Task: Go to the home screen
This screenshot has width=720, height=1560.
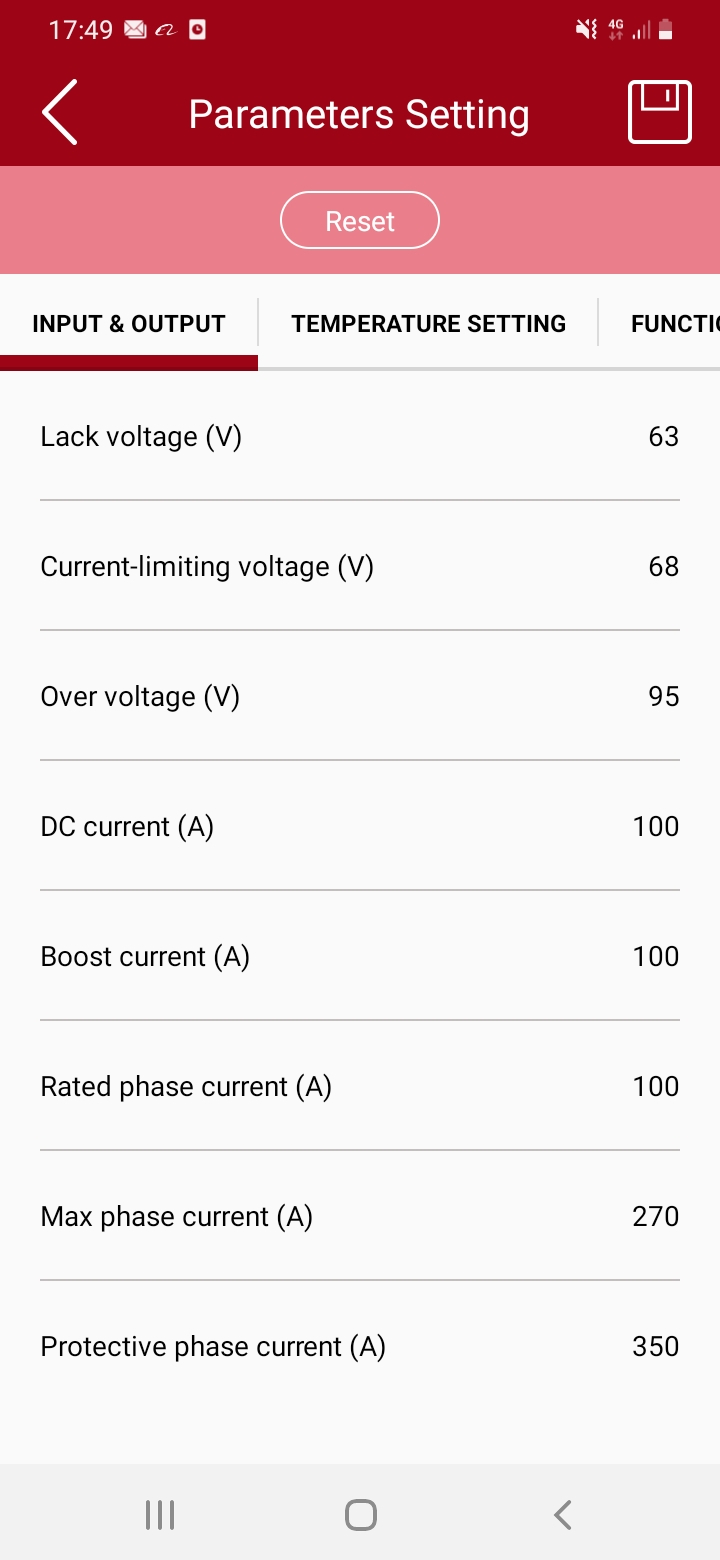Action: [x=360, y=1515]
